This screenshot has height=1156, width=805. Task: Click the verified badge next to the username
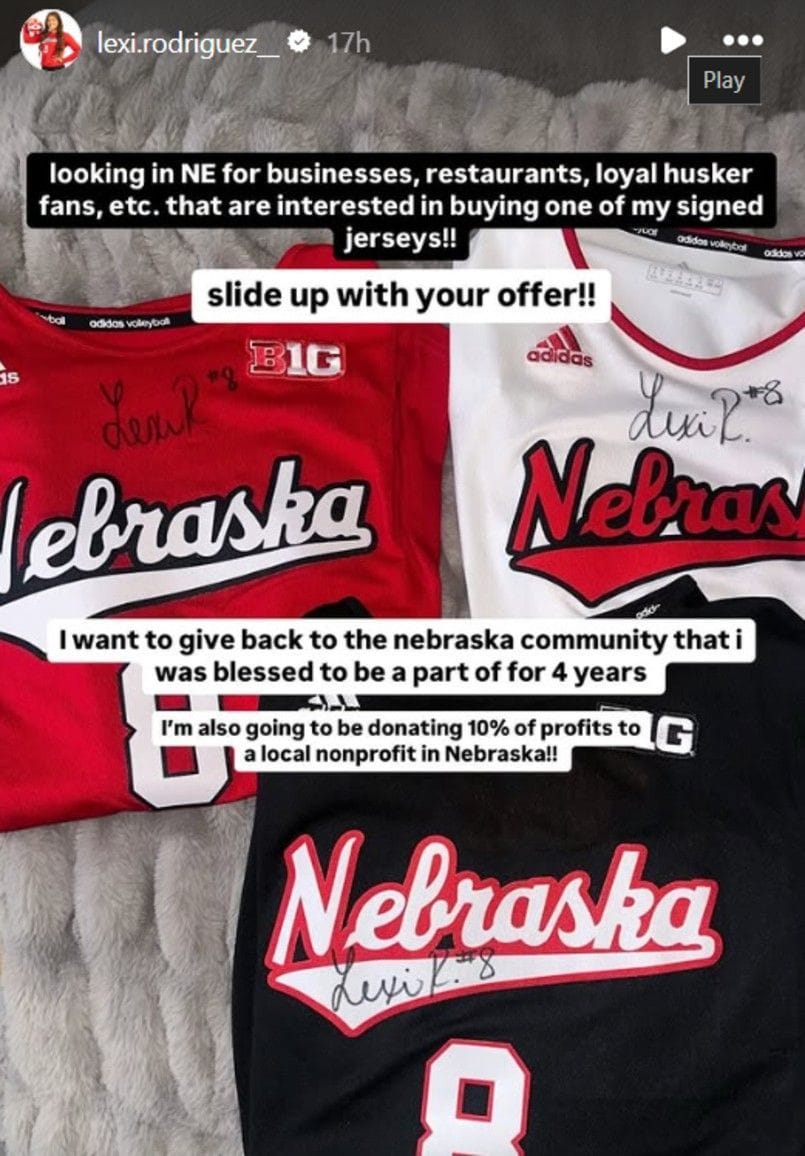297,42
